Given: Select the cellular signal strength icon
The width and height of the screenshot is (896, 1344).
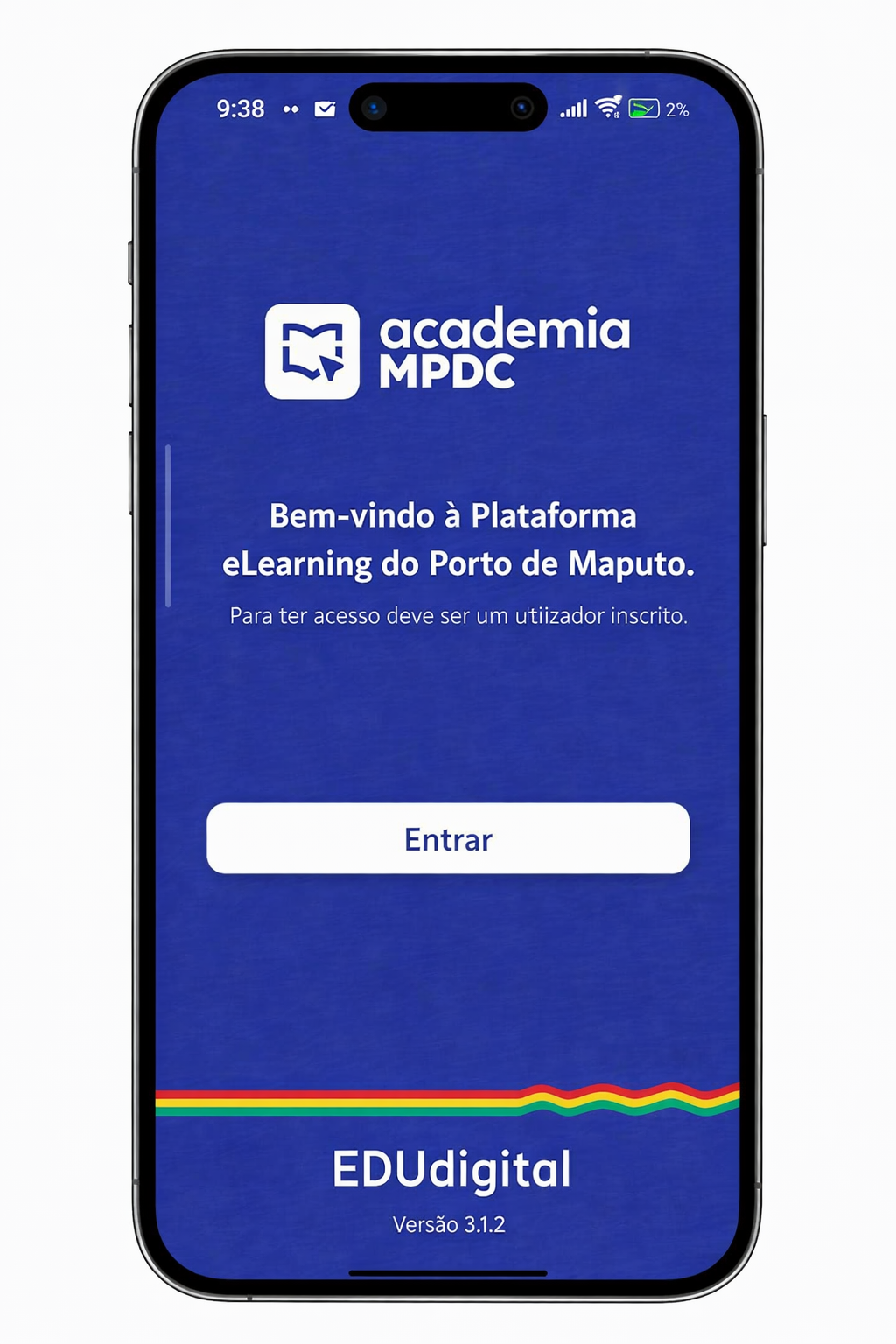Looking at the screenshot, I should (572, 108).
